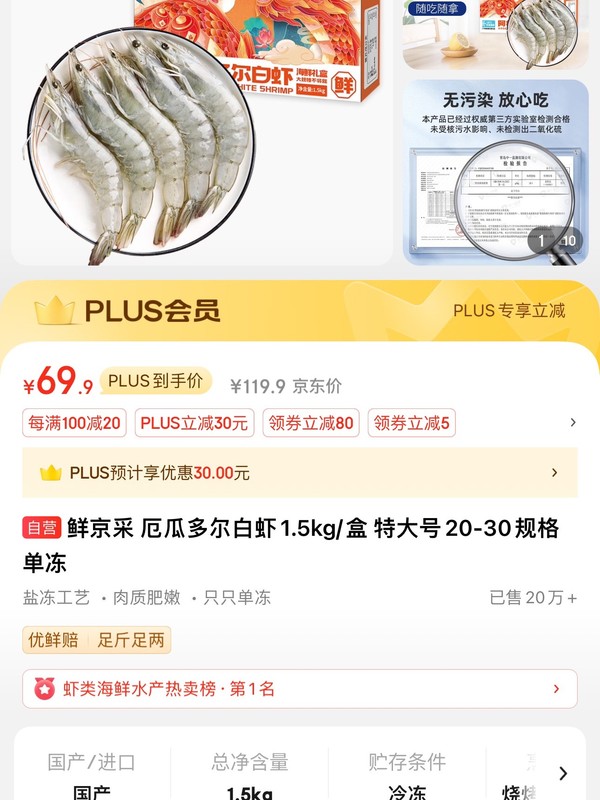Claim the 领券立减5 coupon
Screen dimensions: 600x800
click(412, 423)
